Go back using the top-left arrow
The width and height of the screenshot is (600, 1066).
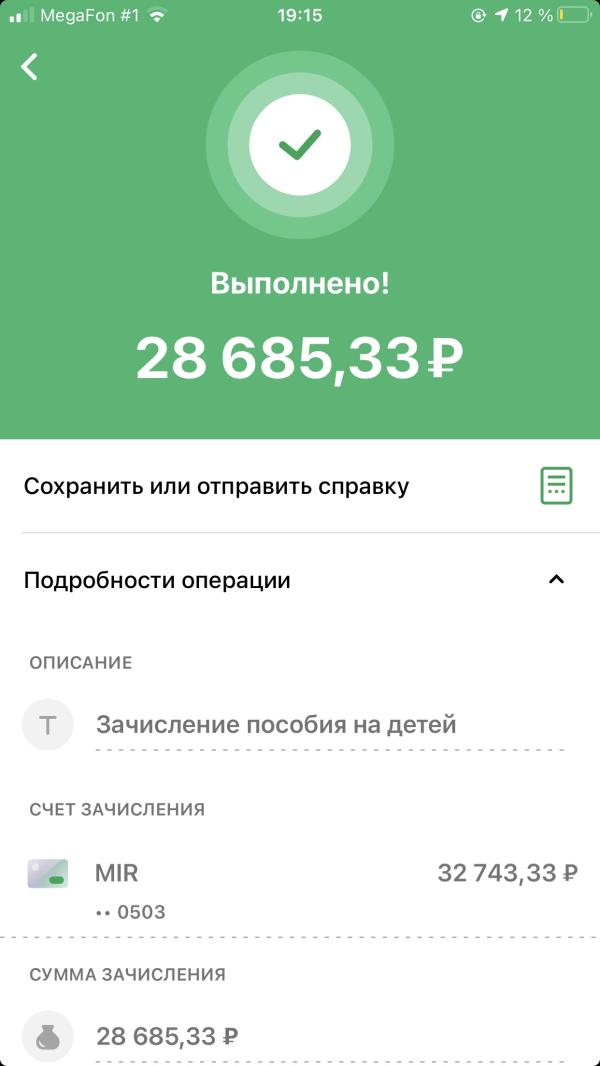(29, 67)
